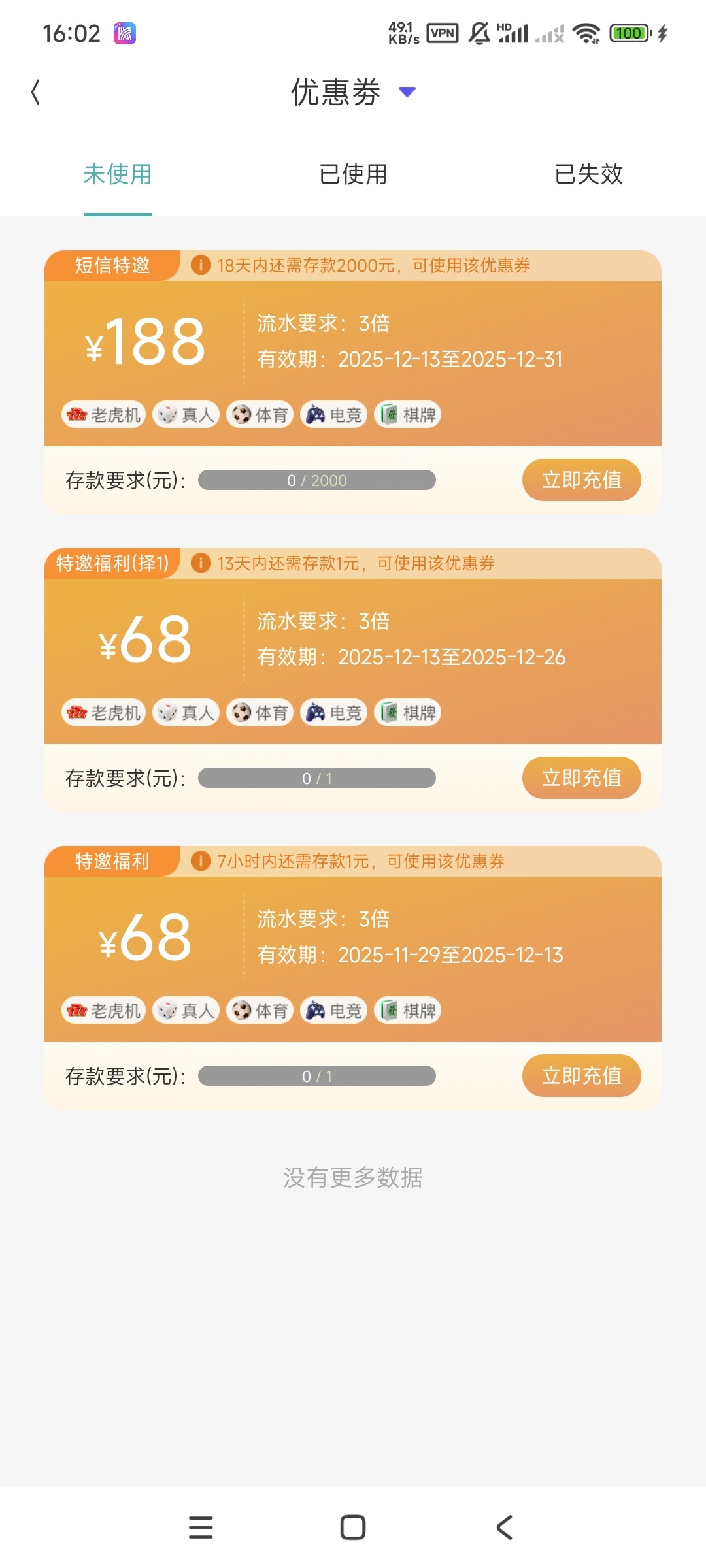
Task: Go back using the top-left arrow
Action: [36, 92]
